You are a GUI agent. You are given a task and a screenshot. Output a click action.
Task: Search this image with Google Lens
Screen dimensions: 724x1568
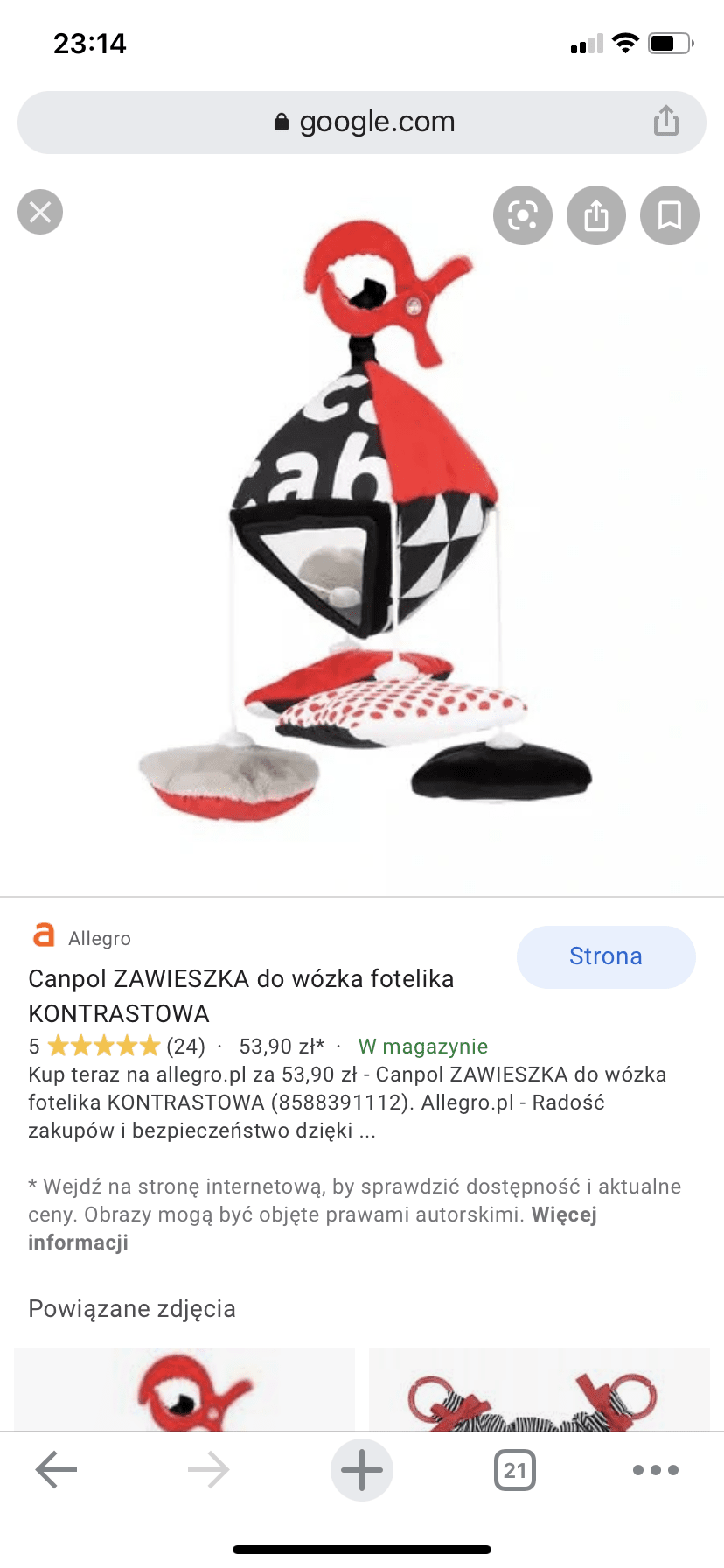click(x=523, y=215)
